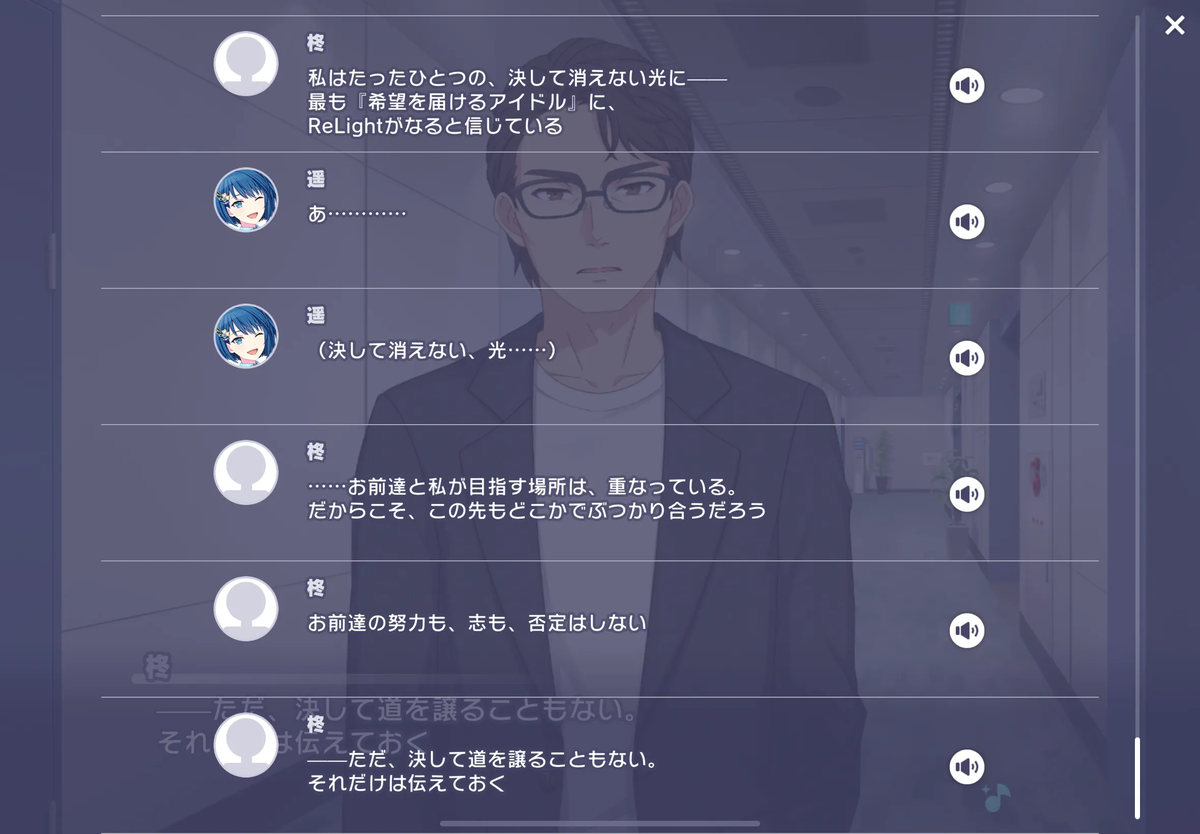Play audio for 'お前達と私が目指す場所は' line
1200x834 pixels.
[x=966, y=494]
